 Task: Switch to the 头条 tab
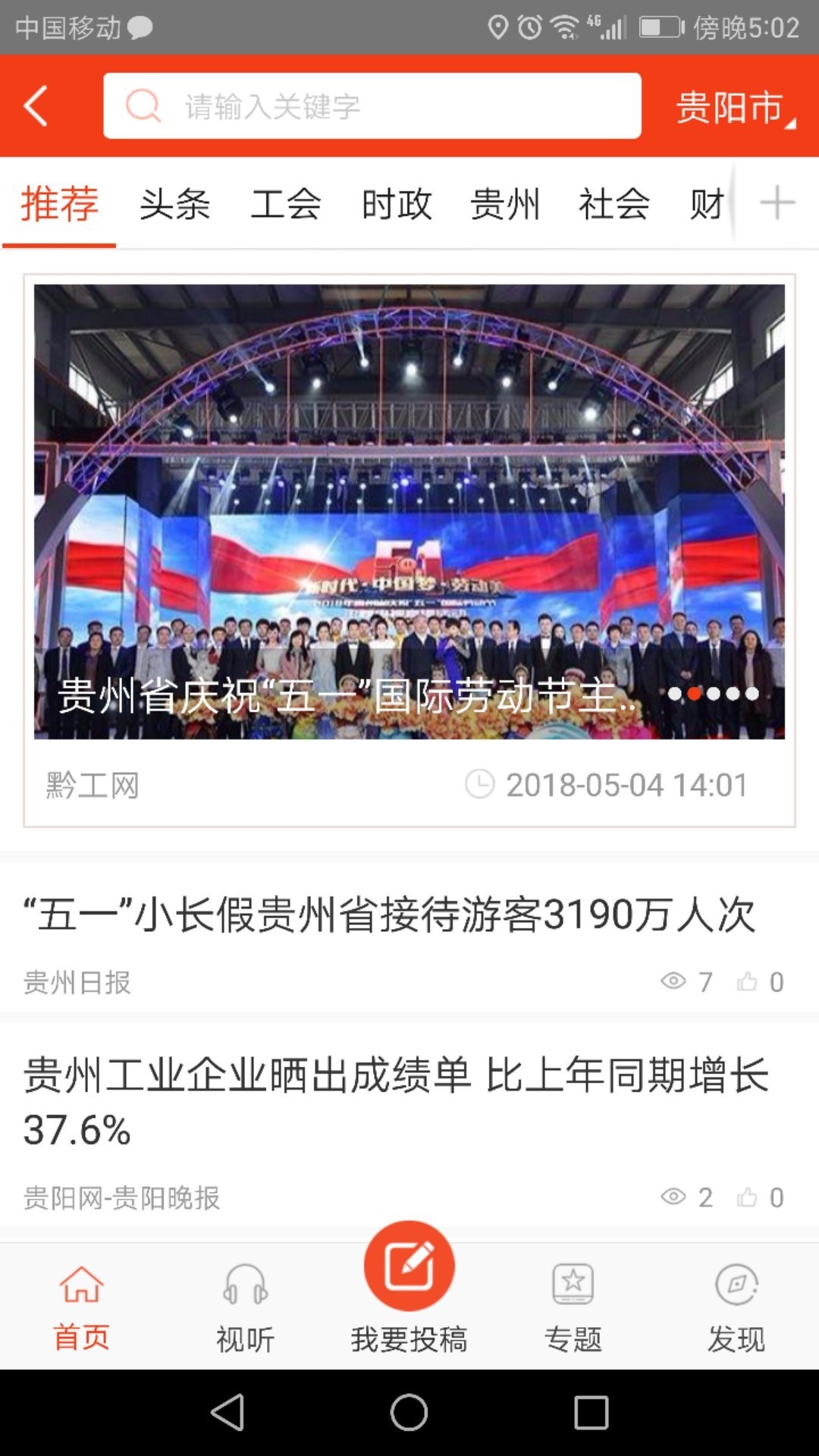174,204
